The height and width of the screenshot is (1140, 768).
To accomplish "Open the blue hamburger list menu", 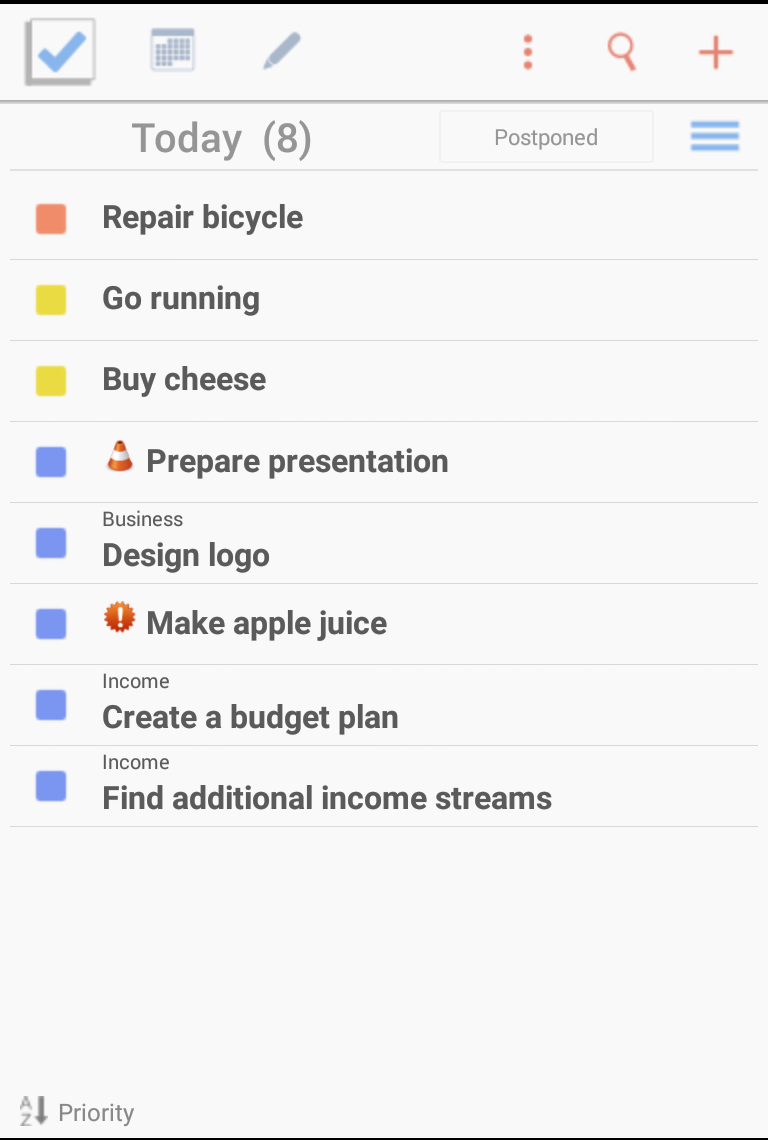I will 714,136.
